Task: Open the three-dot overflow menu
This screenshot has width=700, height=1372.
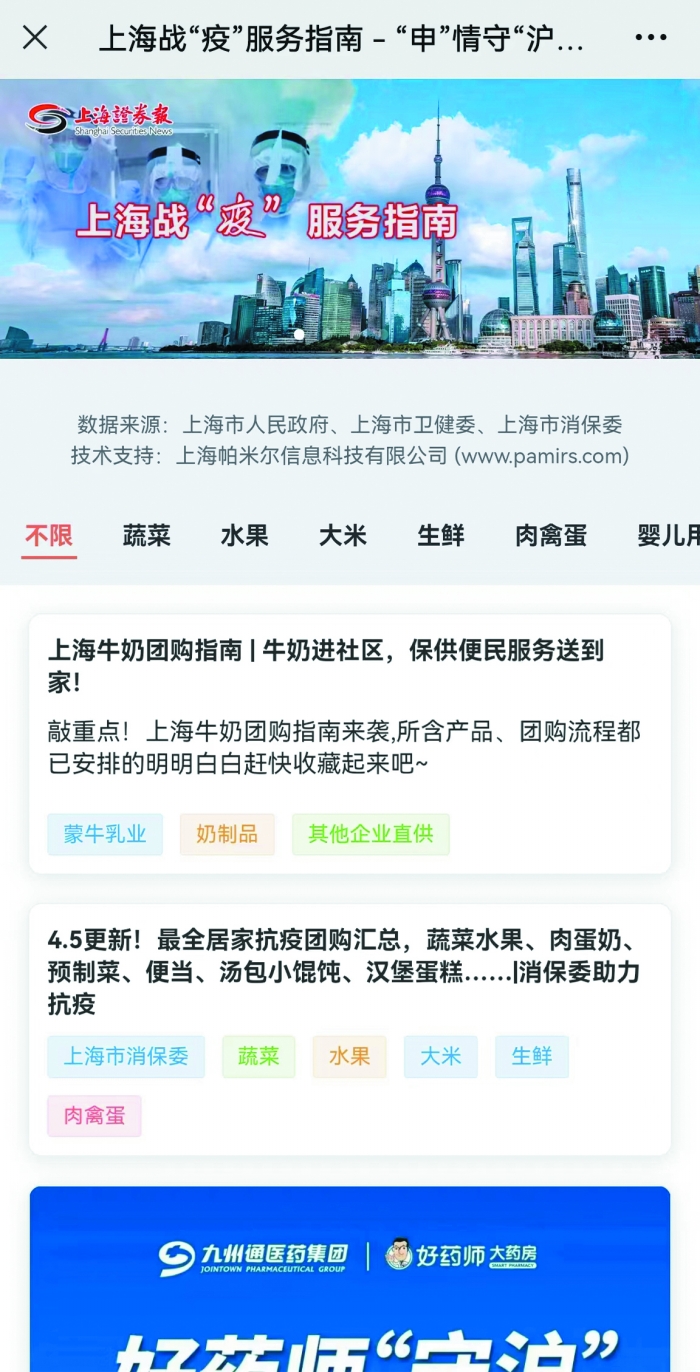Action: pos(650,38)
